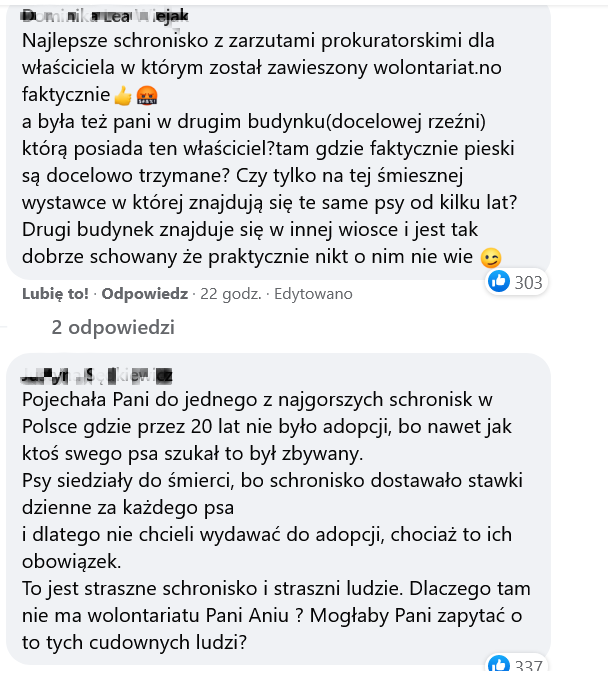This screenshot has height=676, width=613.
Task: Open the 303 reactions list
Action: 516,282
